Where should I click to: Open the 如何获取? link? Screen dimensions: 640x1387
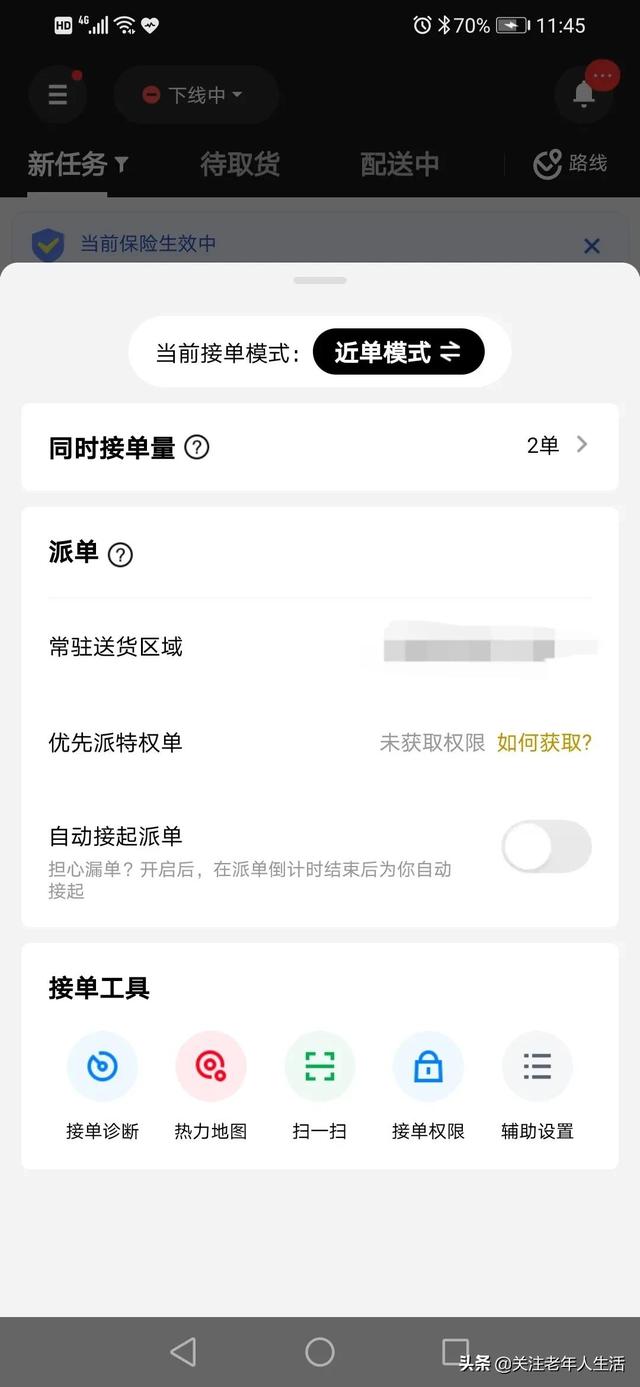point(544,742)
